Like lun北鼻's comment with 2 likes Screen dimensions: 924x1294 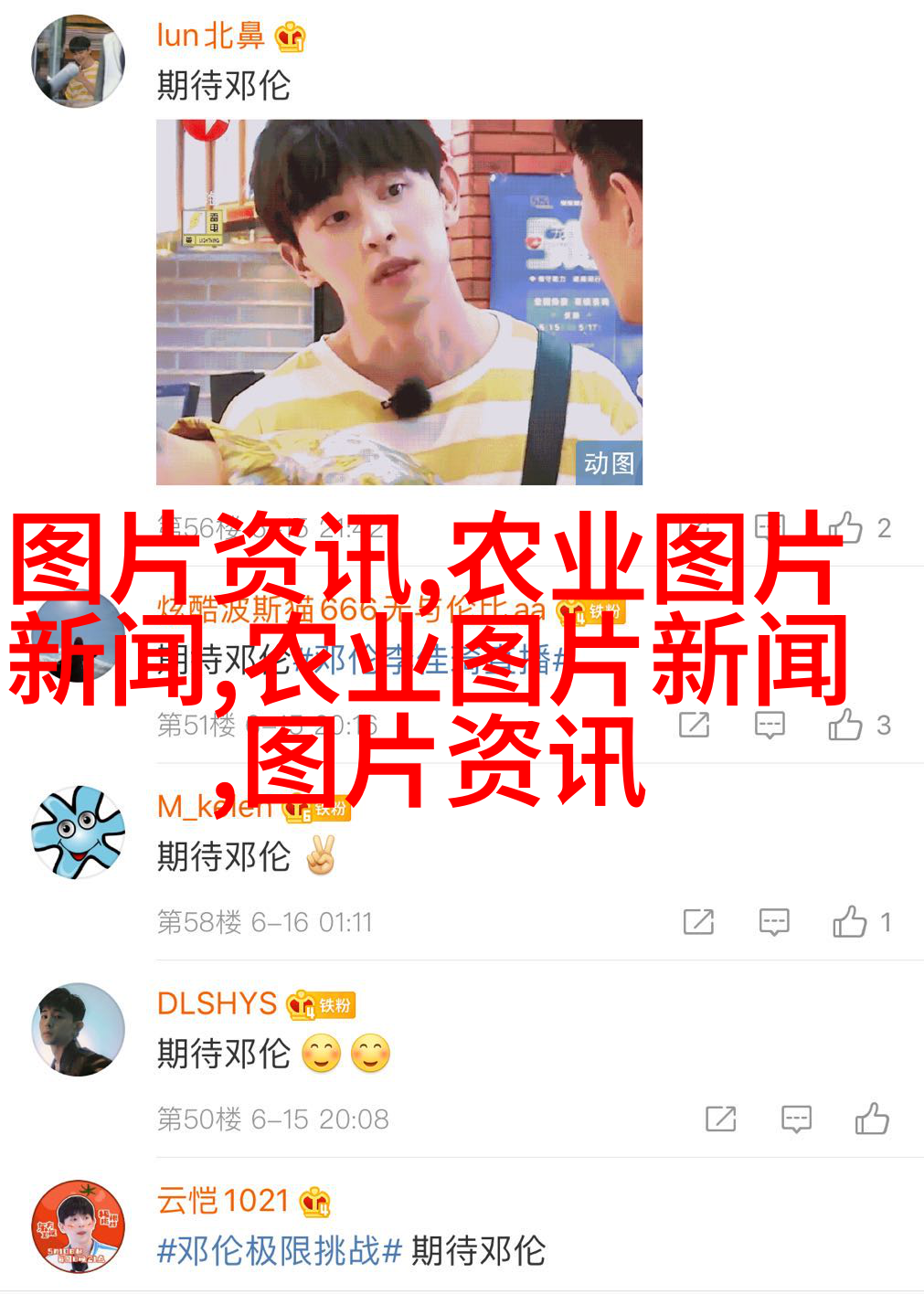tap(846, 528)
